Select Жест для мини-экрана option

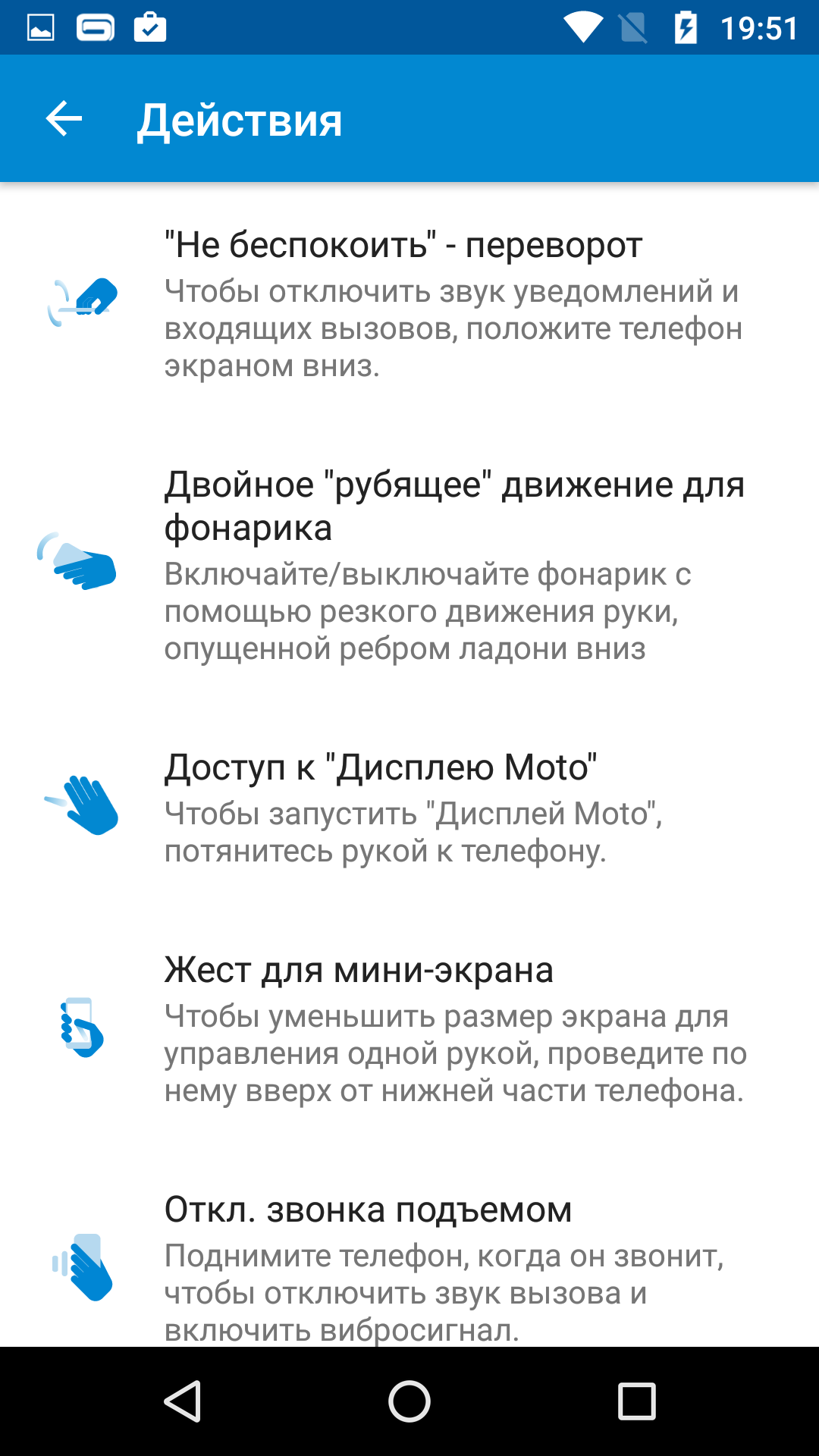click(409, 1028)
